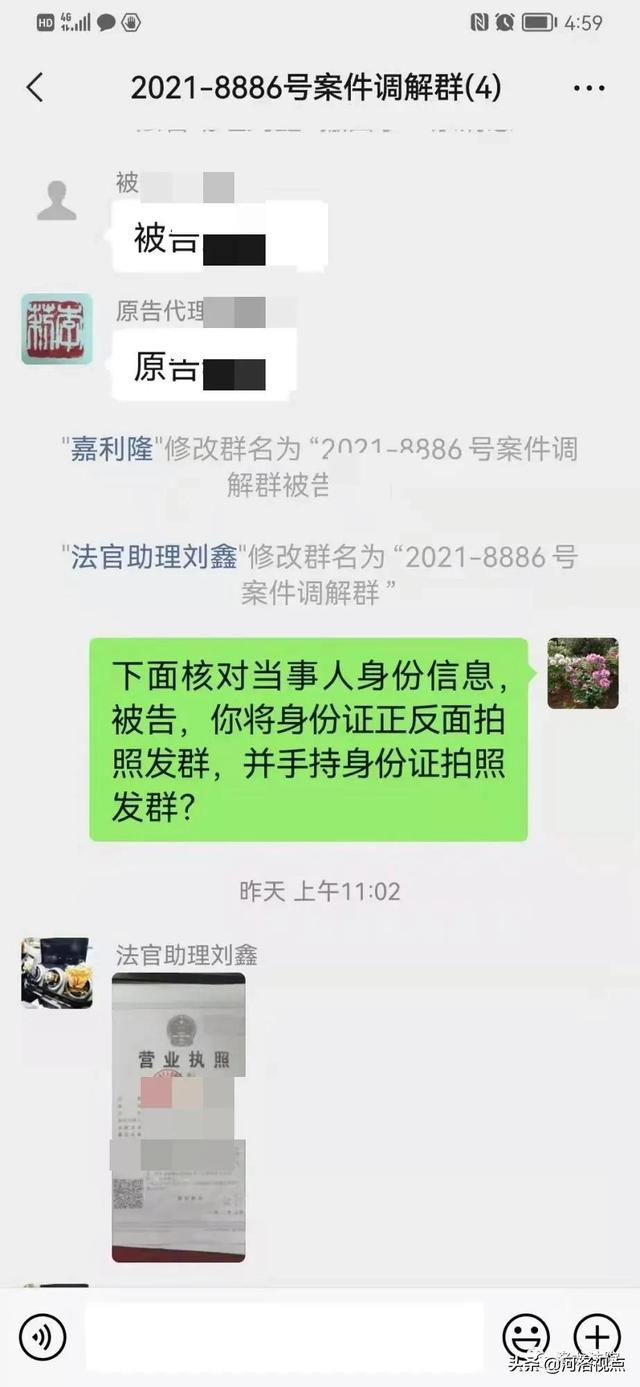Tap the gray avatar of the 被告 member
The image size is (640, 1387).
57,200
